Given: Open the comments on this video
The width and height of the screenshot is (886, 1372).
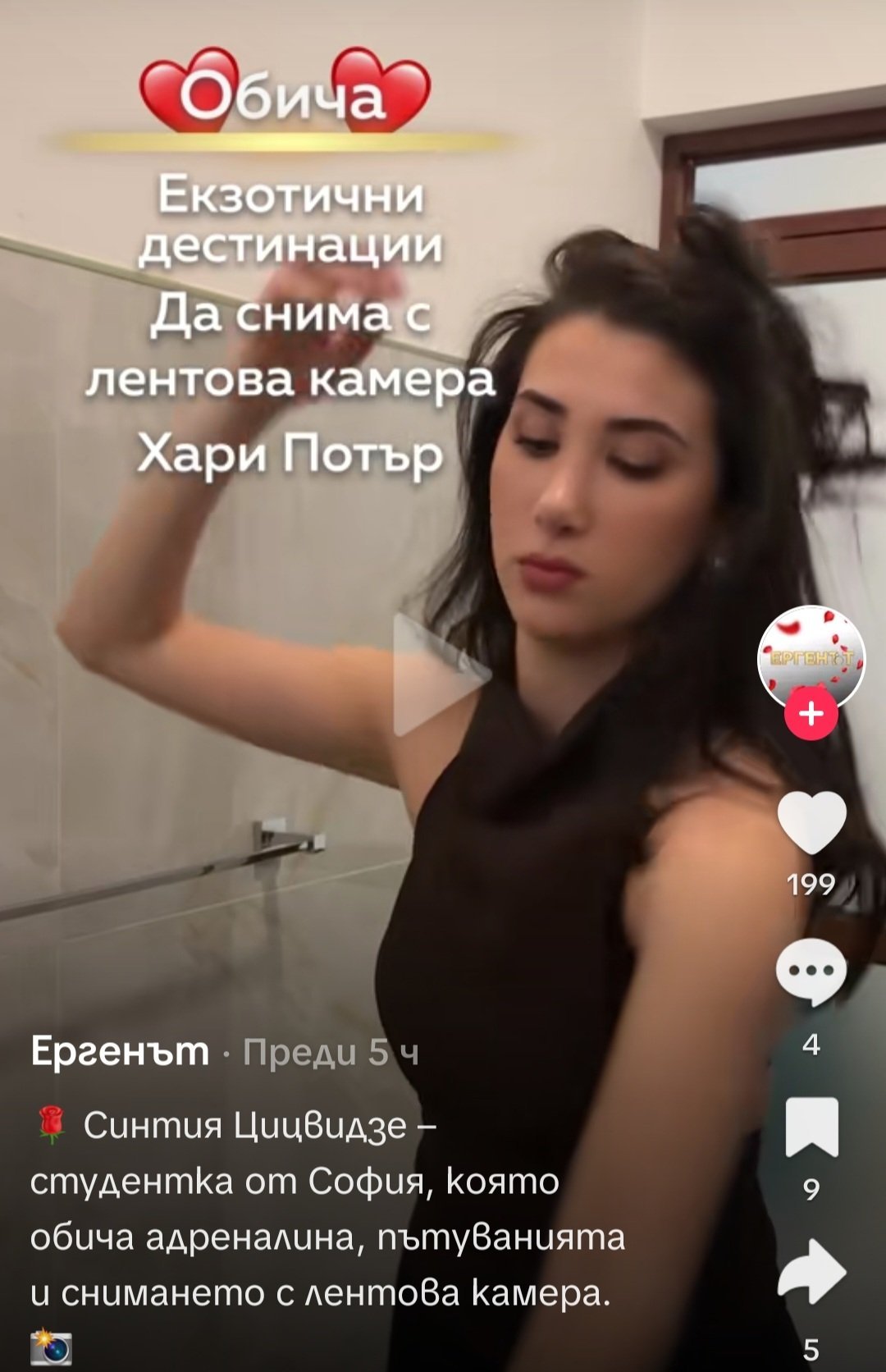Looking at the screenshot, I should pos(811,972).
